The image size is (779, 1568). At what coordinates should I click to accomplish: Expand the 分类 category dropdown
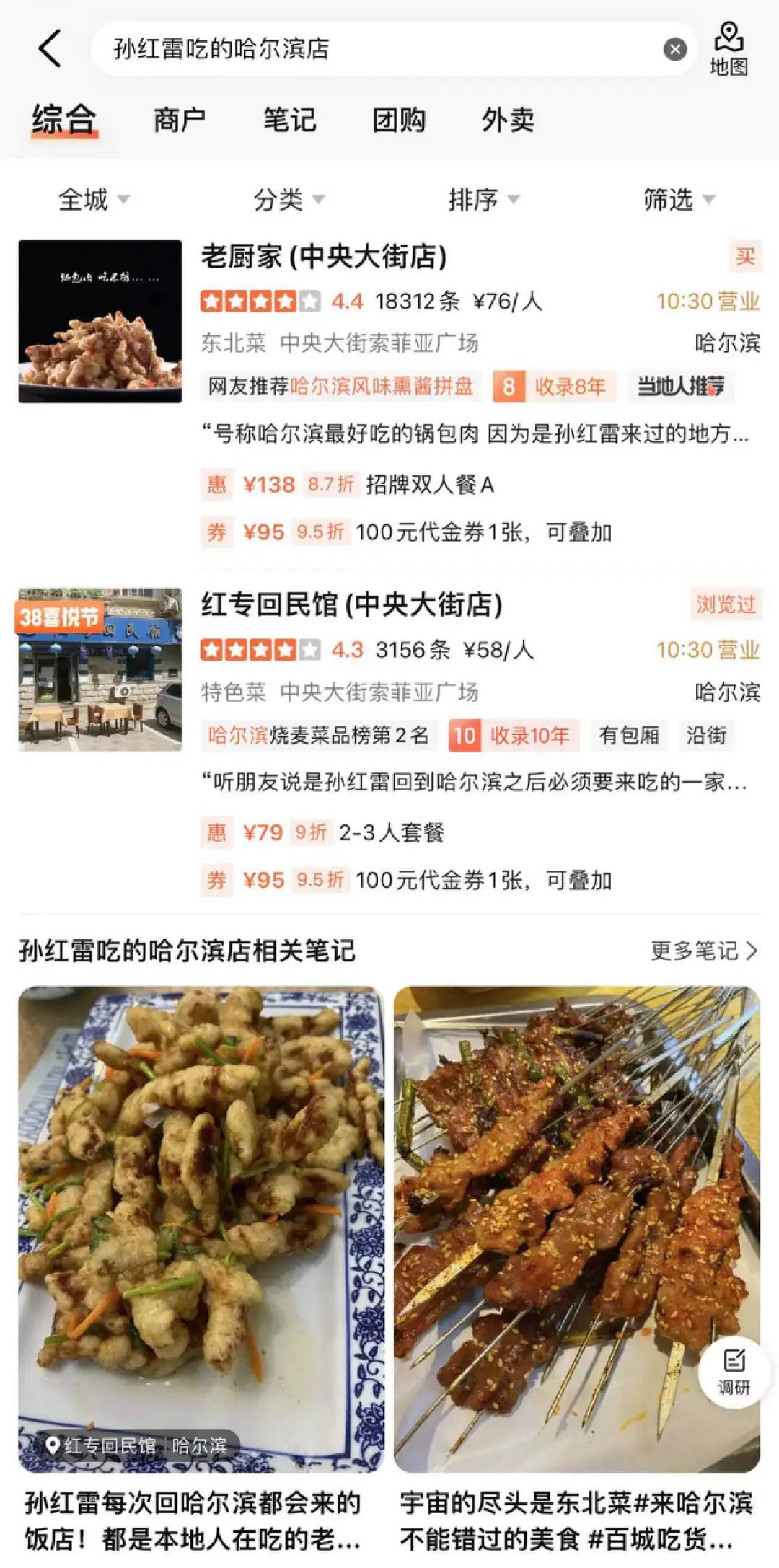pos(289,199)
